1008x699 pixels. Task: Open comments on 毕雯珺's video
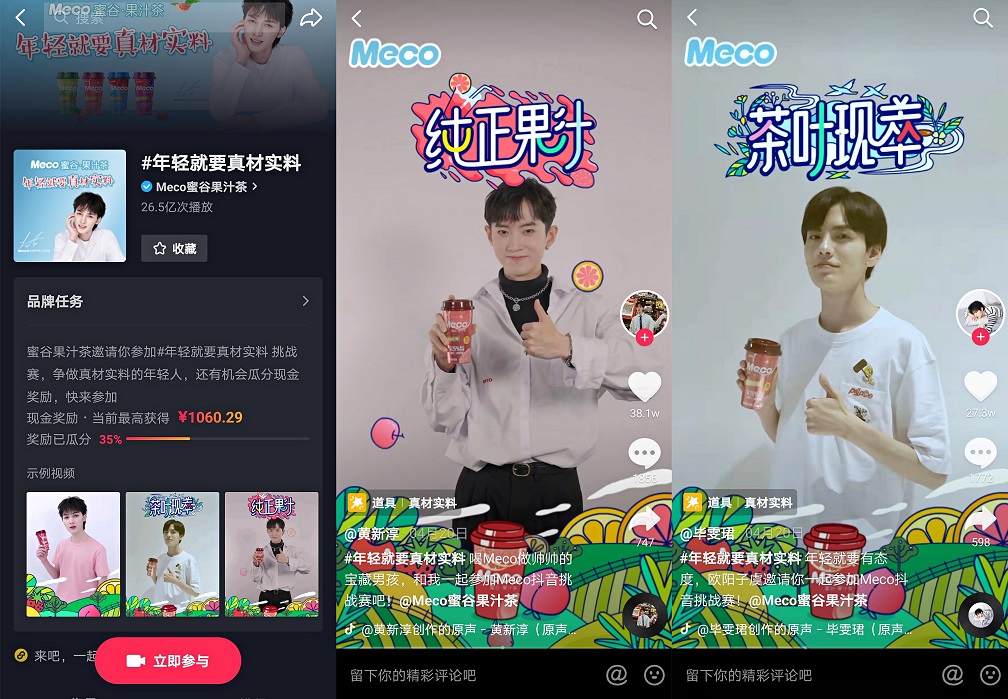(981, 454)
